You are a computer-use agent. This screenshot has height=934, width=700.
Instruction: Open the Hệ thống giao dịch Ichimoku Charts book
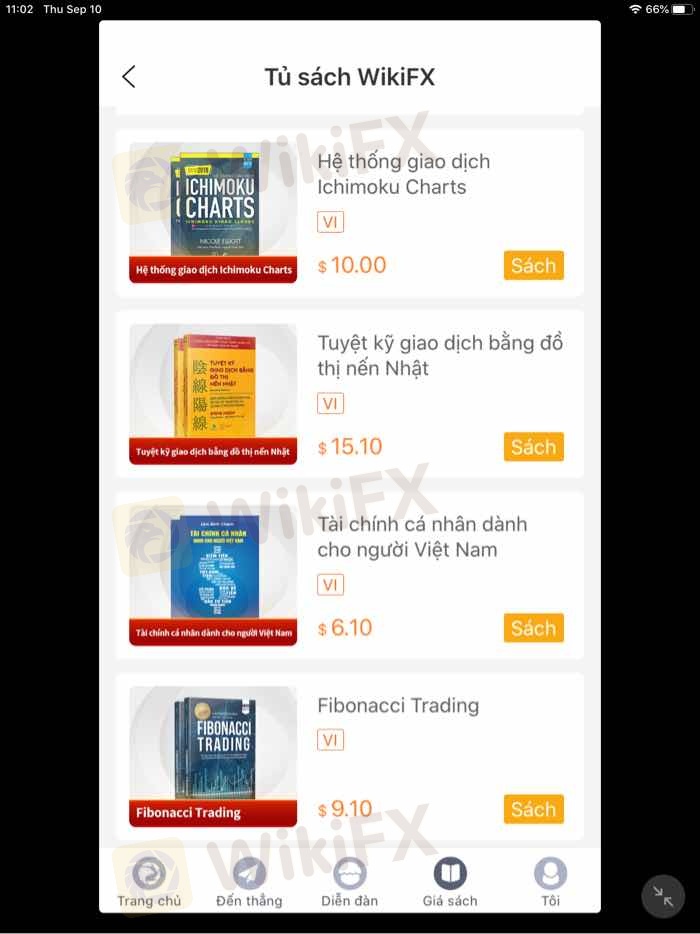(392, 174)
